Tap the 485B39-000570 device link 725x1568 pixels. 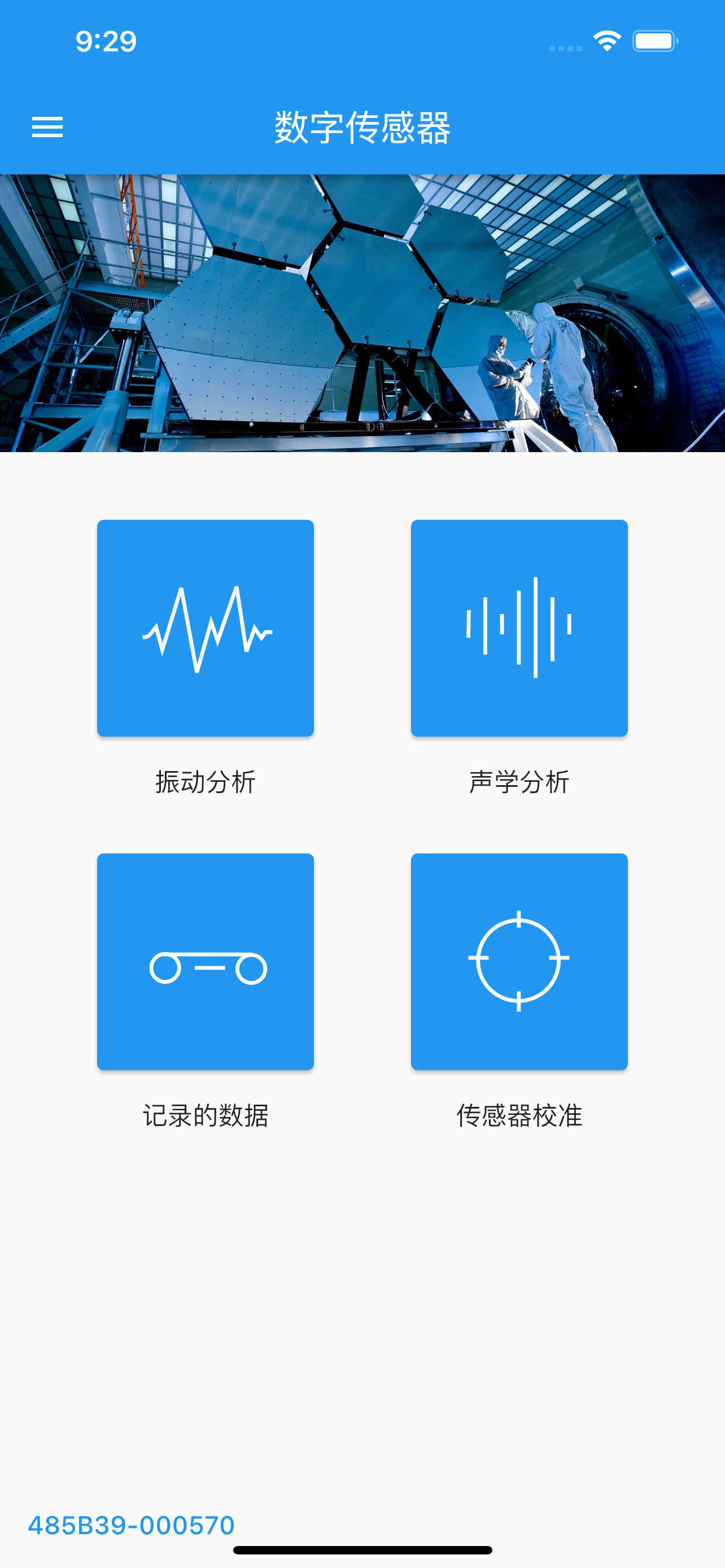tap(132, 1525)
